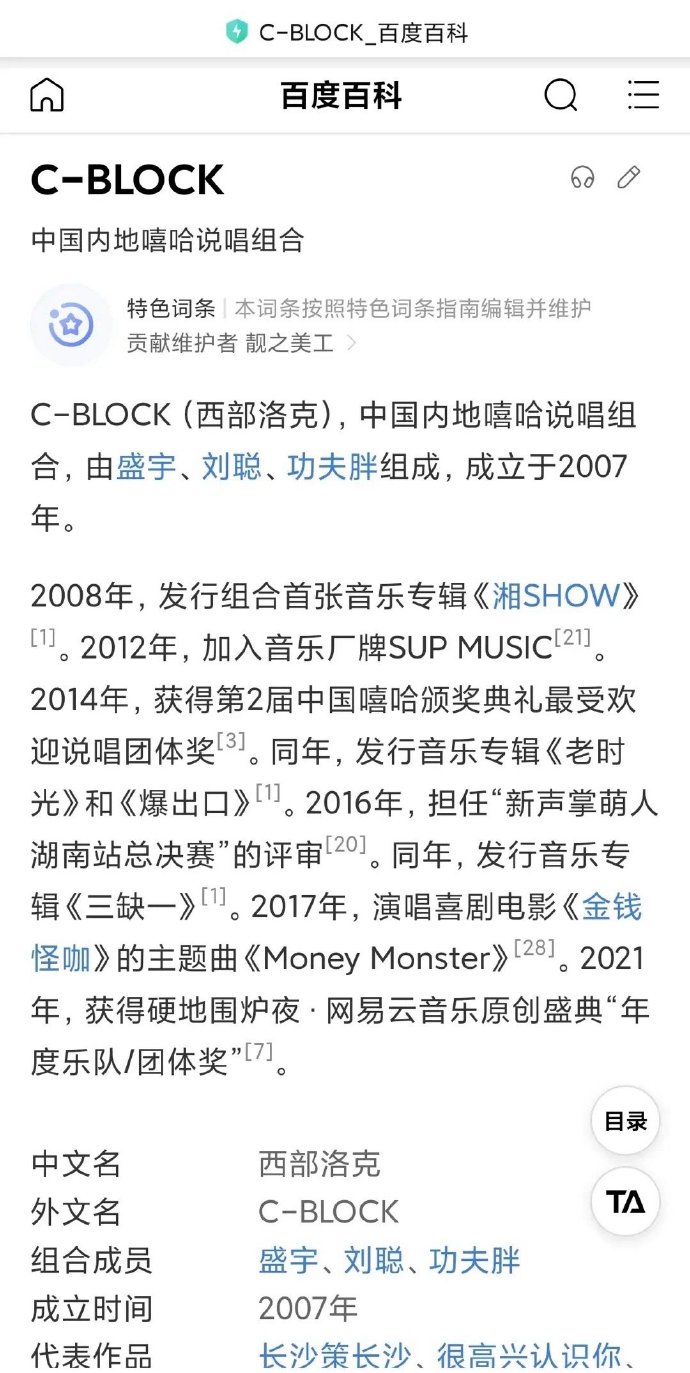Tap the TA floating button

coord(625,1201)
